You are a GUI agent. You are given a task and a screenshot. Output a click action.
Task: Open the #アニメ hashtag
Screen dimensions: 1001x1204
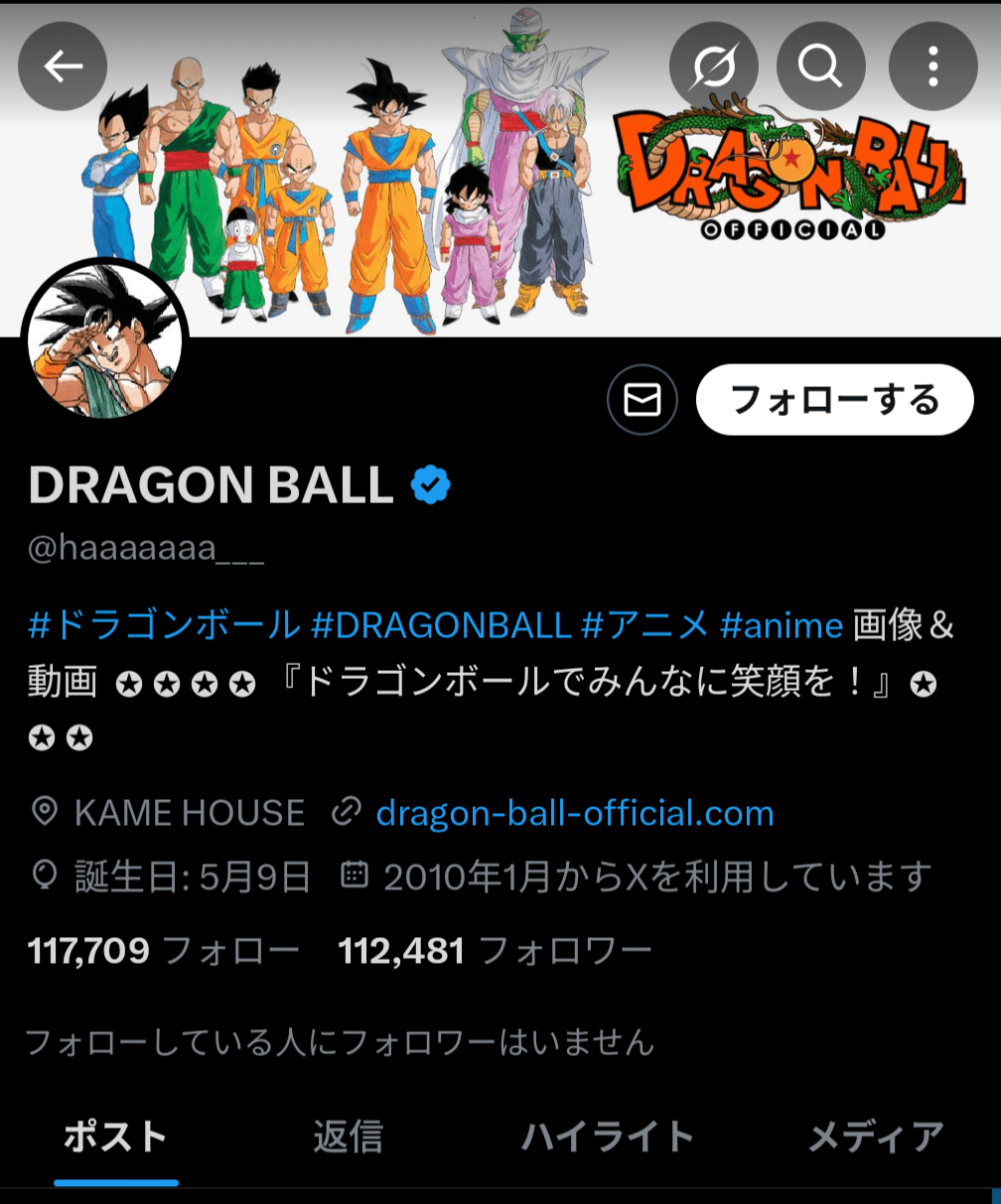[645, 625]
